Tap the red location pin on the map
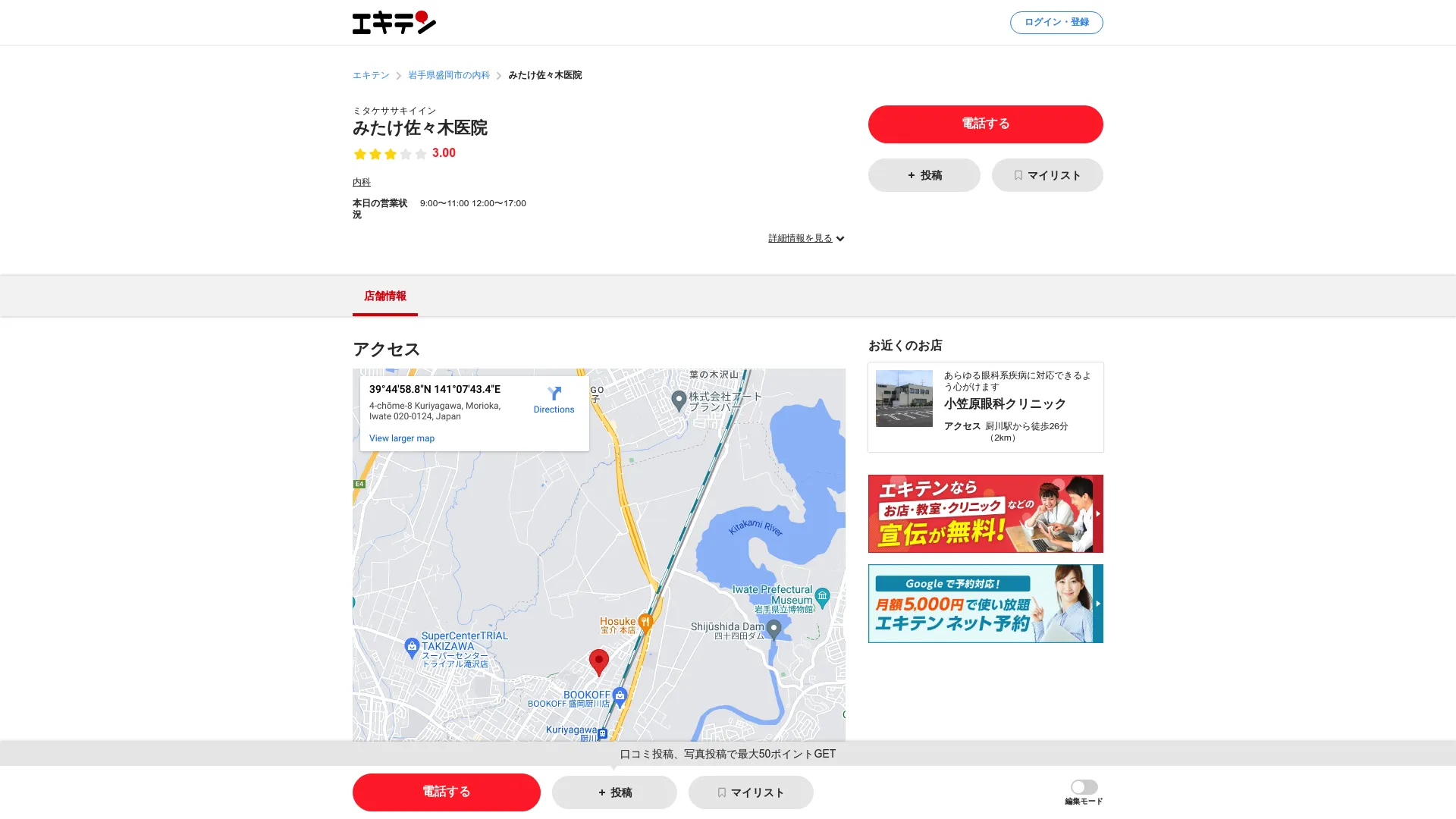 (598, 661)
